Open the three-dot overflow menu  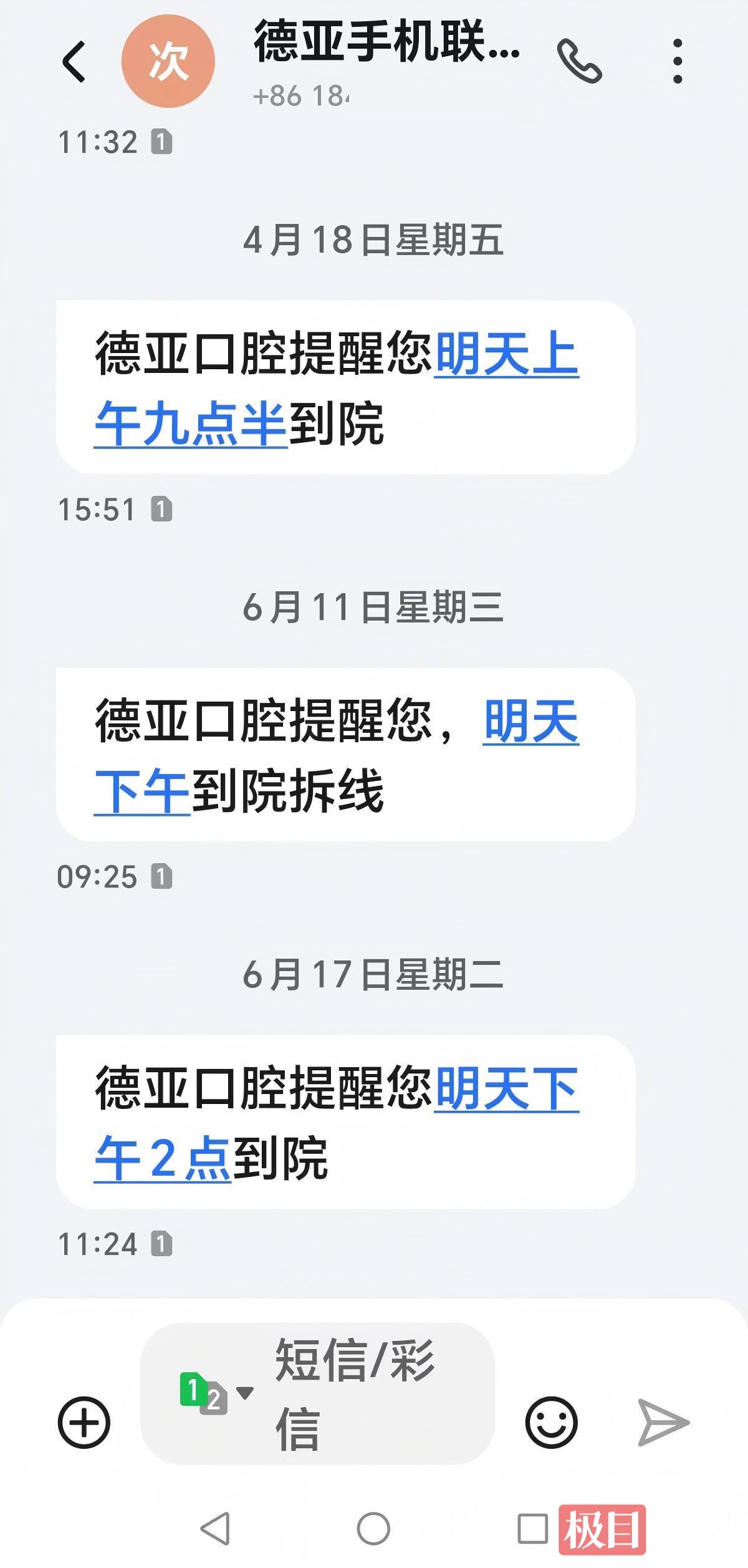coord(678,62)
